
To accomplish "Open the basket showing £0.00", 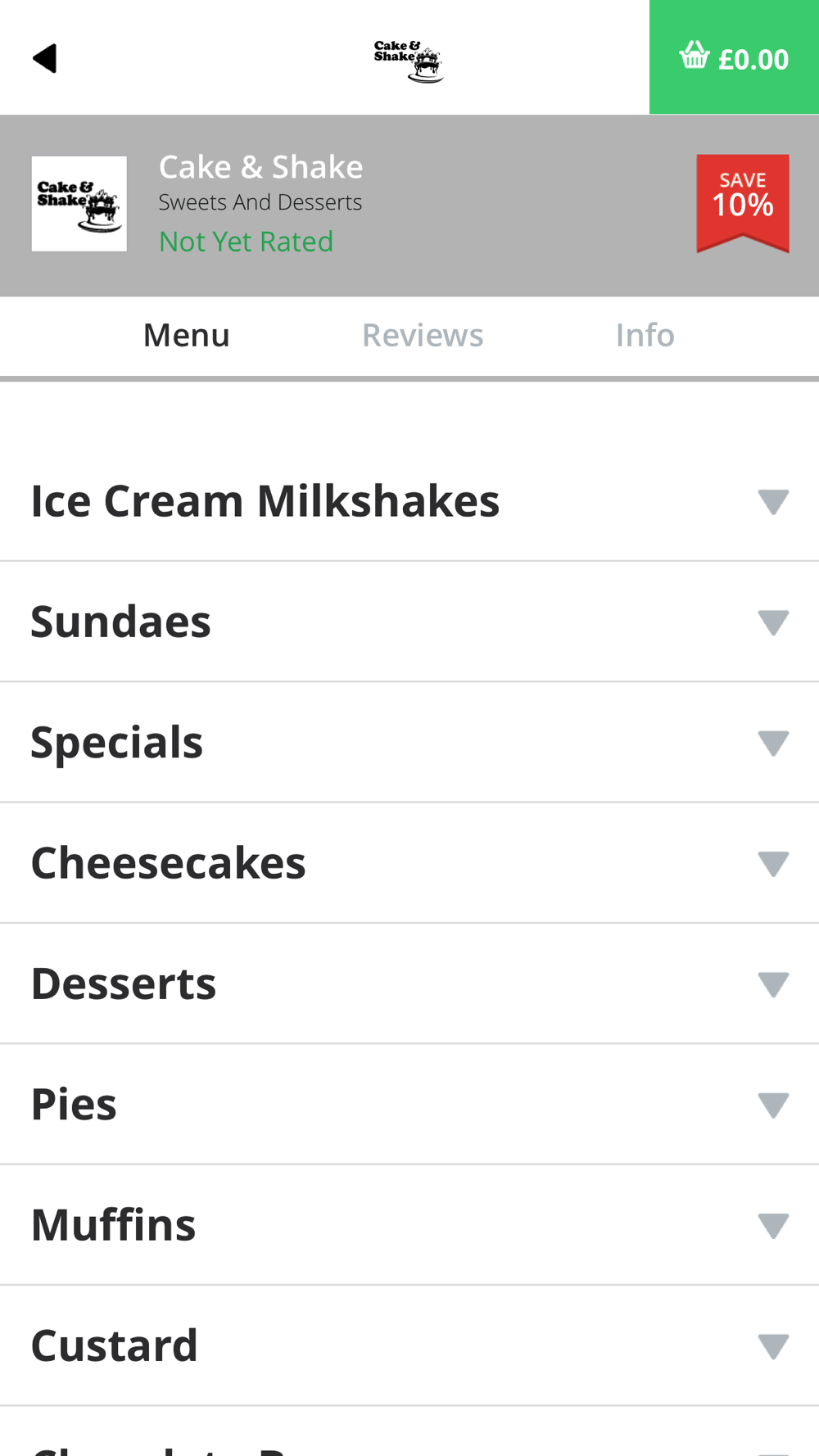I will click(x=734, y=57).
